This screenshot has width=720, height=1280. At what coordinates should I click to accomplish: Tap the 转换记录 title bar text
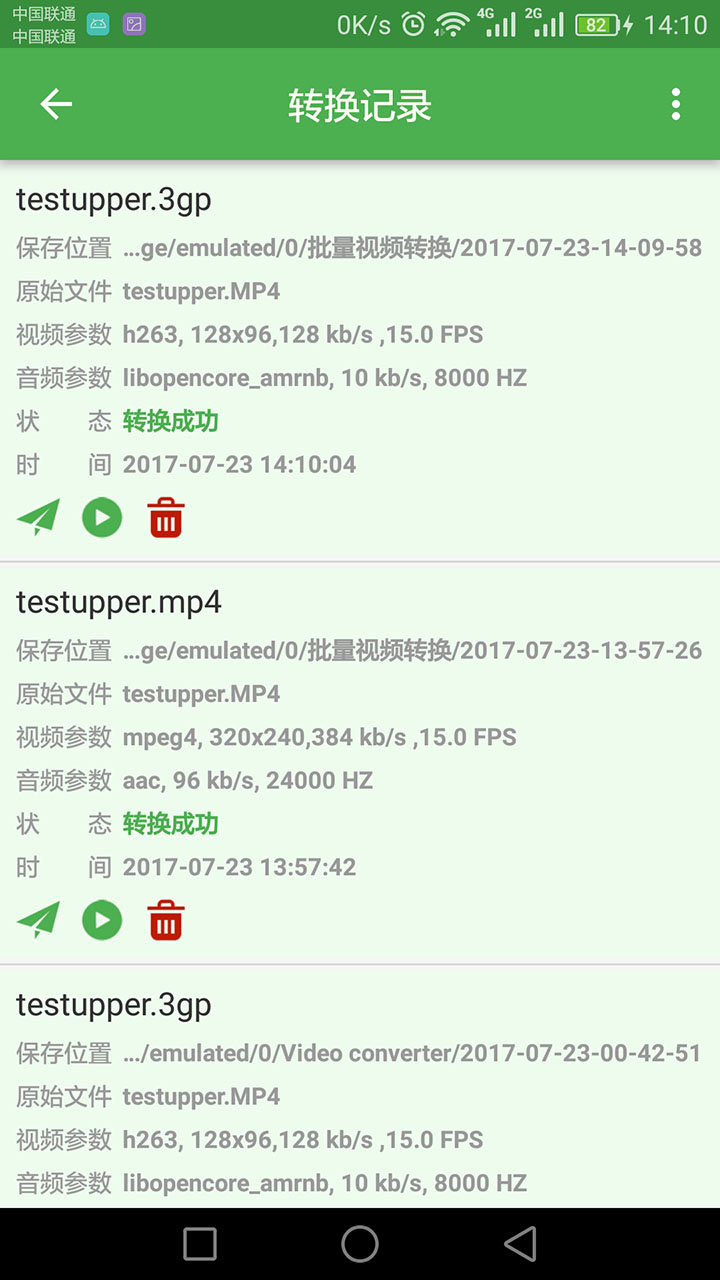tap(360, 104)
